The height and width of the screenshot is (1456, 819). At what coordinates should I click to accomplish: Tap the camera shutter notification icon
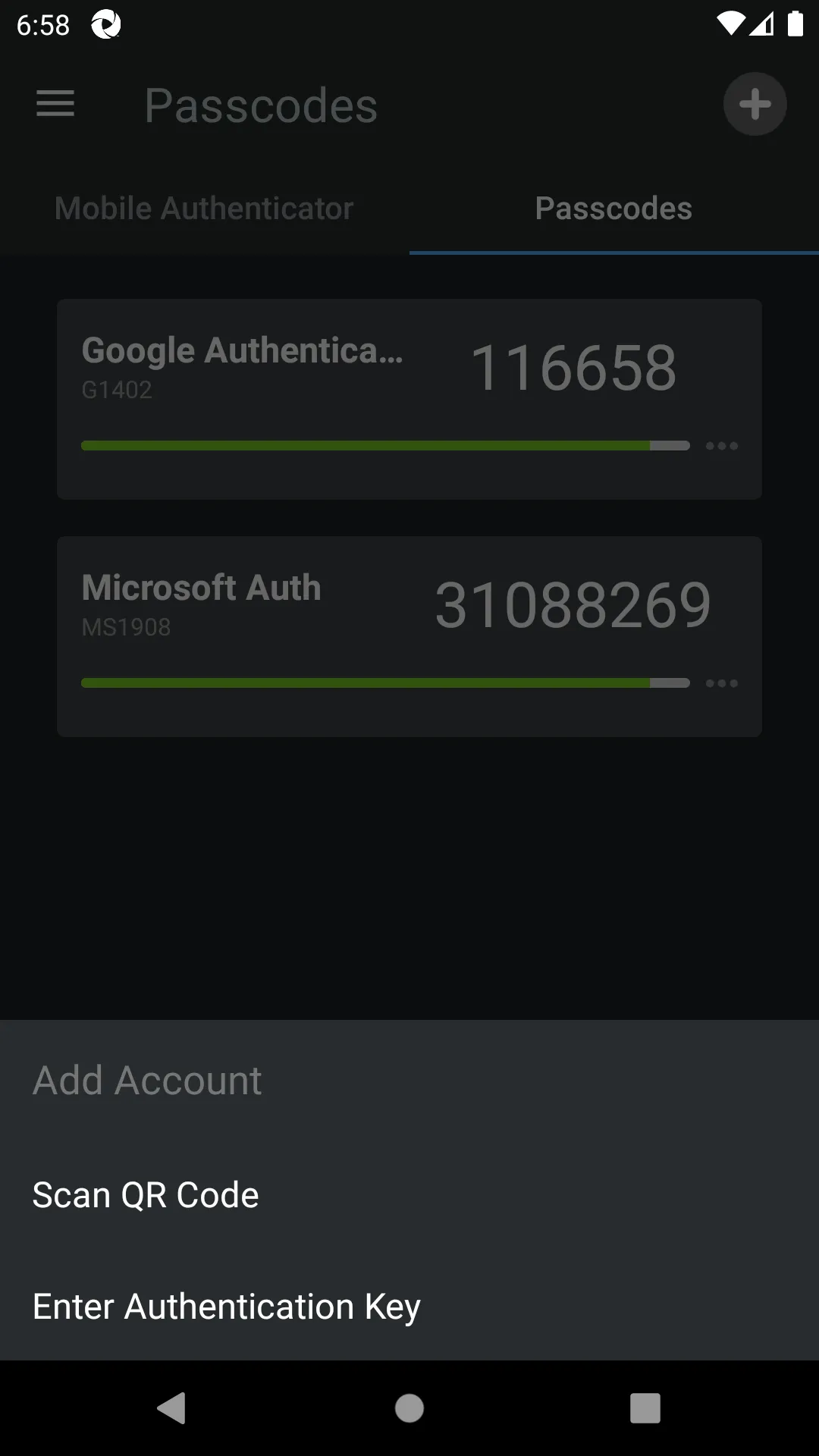105,24
